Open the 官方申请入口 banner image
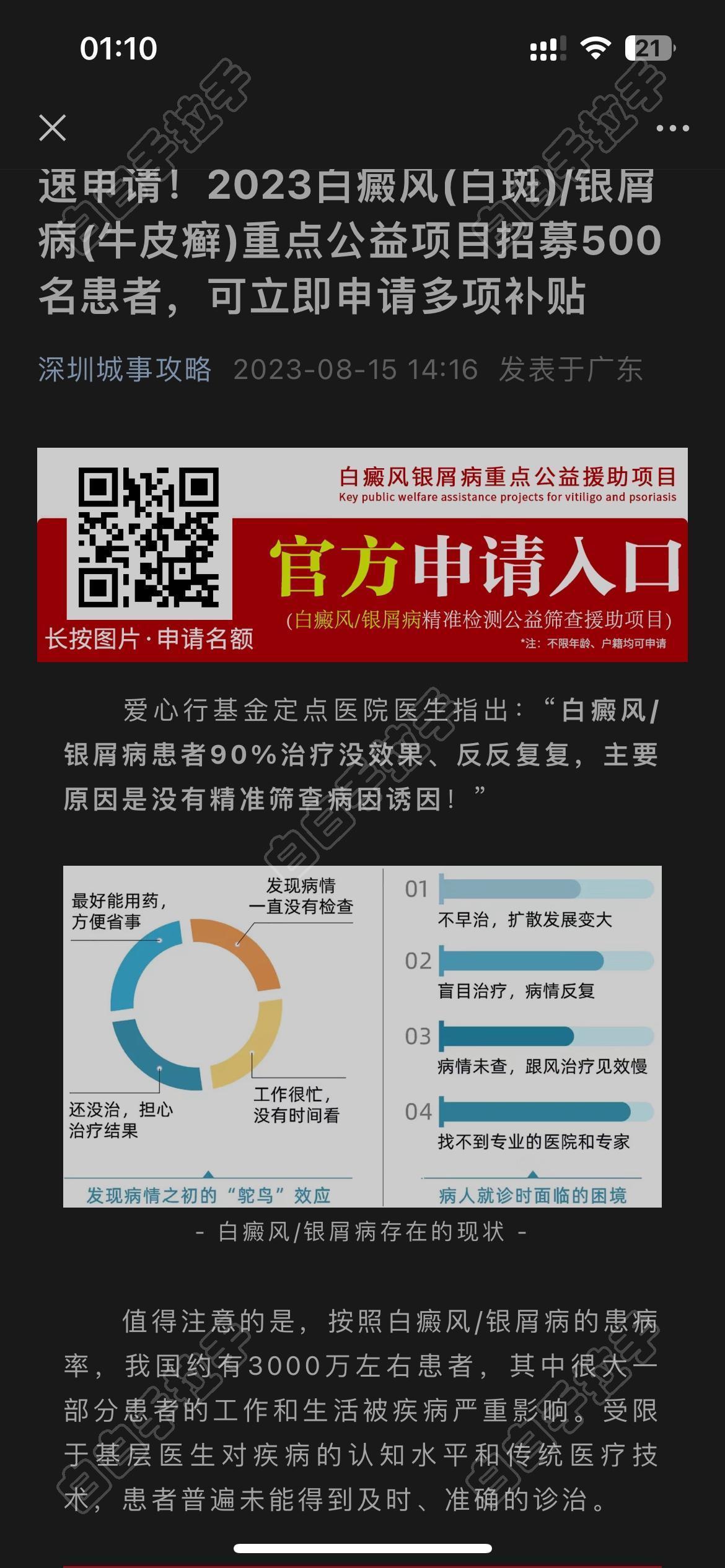 pyautogui.click(x=362, y=554)
